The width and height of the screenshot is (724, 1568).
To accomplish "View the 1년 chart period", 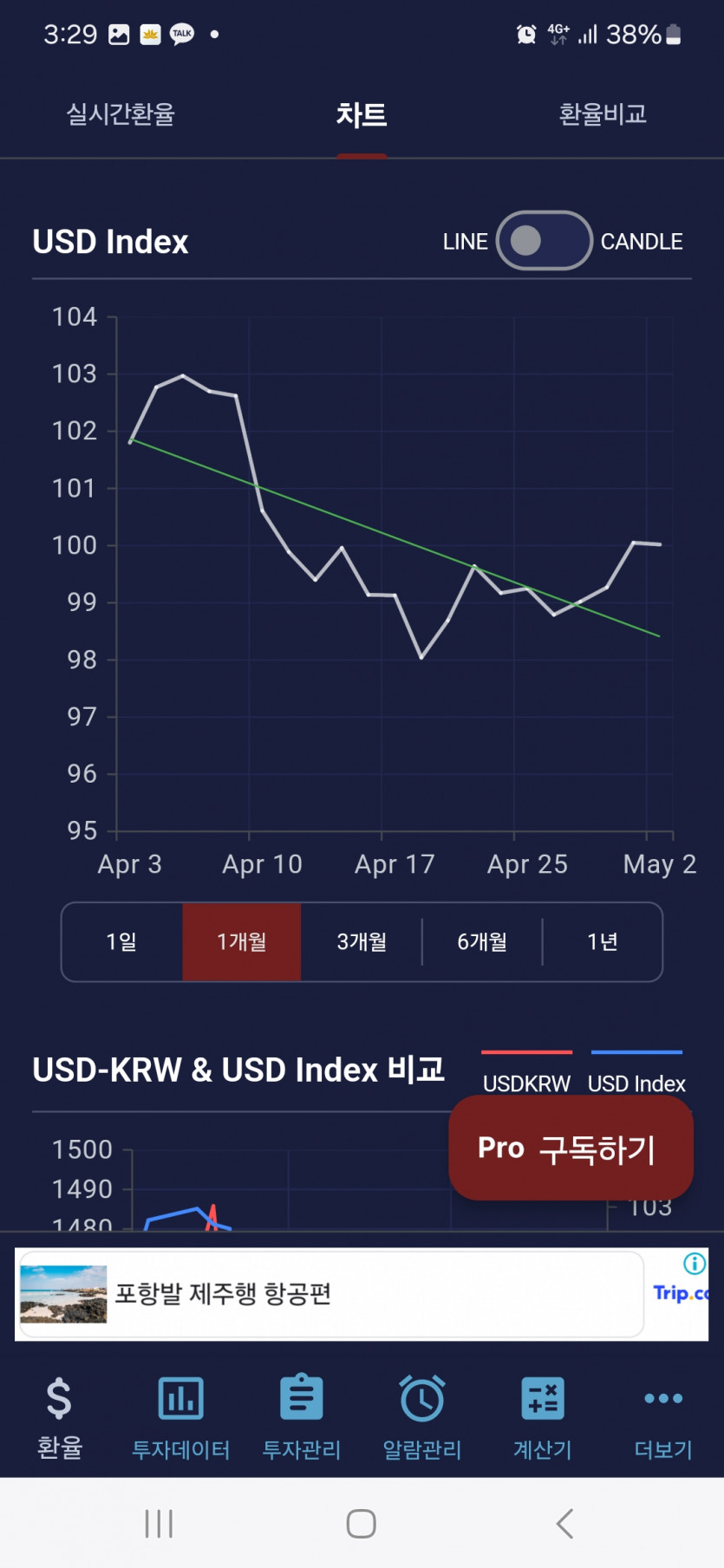I will (603, 941).
